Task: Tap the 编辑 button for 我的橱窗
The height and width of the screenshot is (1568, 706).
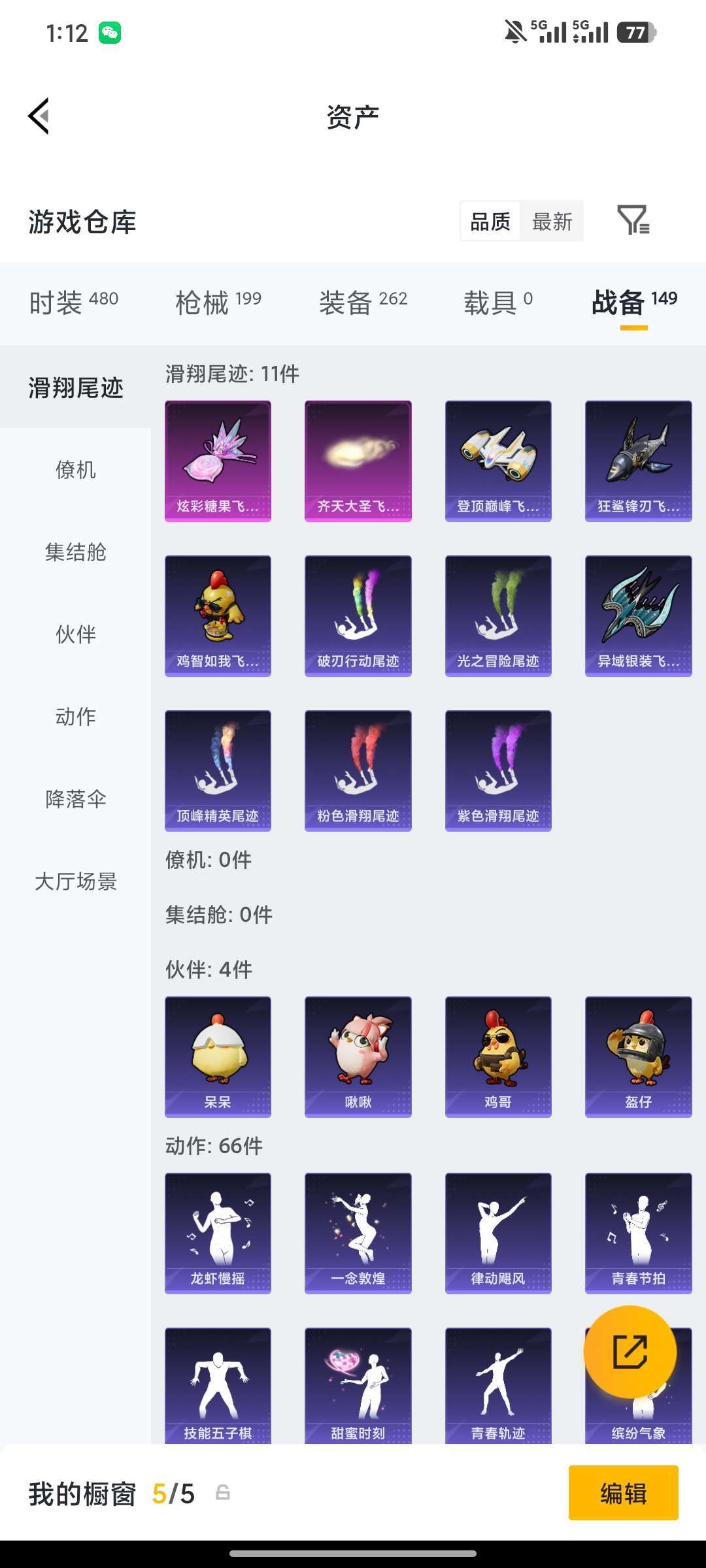Action: click(x=624, y=1493)
